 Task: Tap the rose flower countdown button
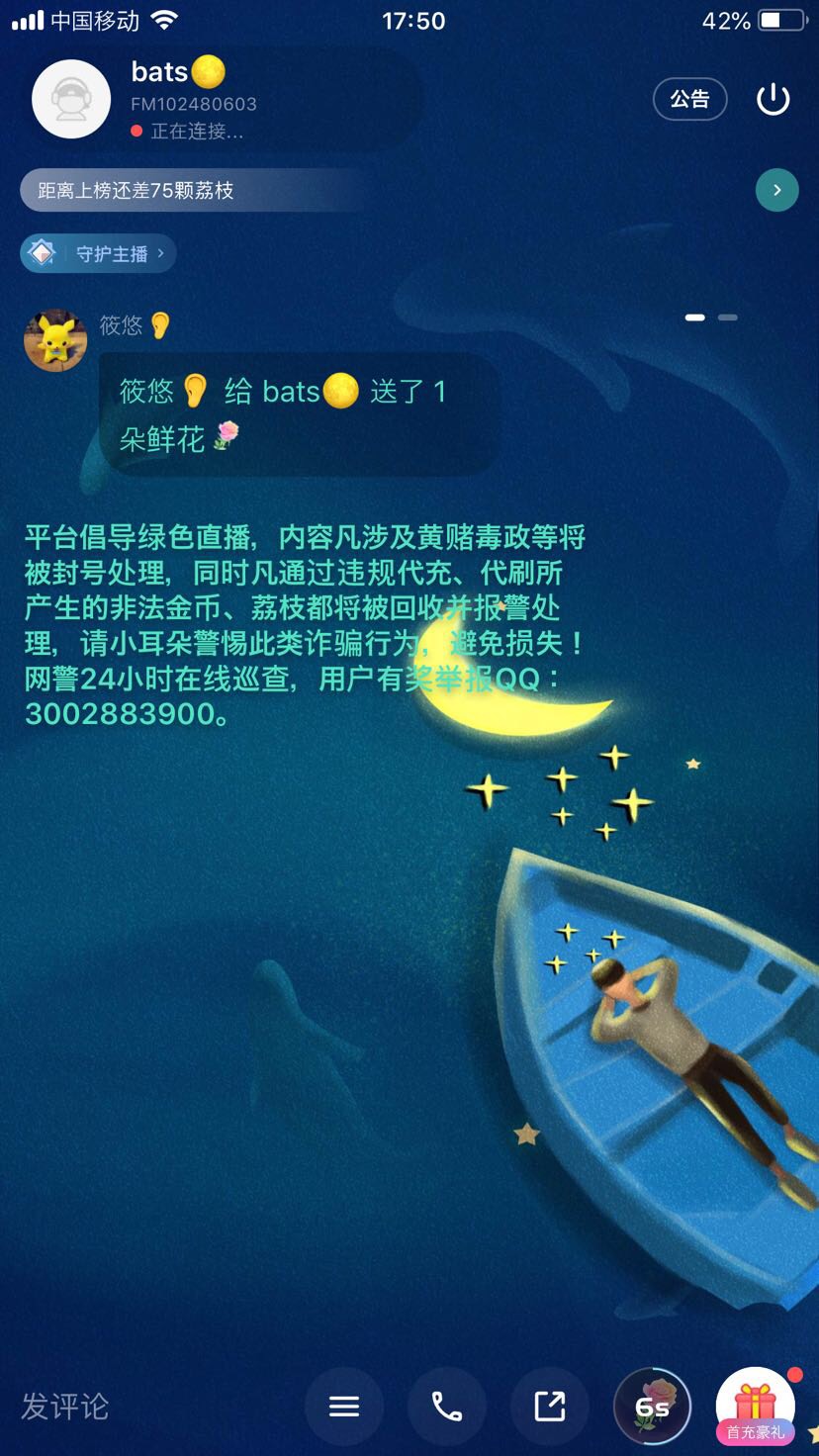[x=652, y=1406]
